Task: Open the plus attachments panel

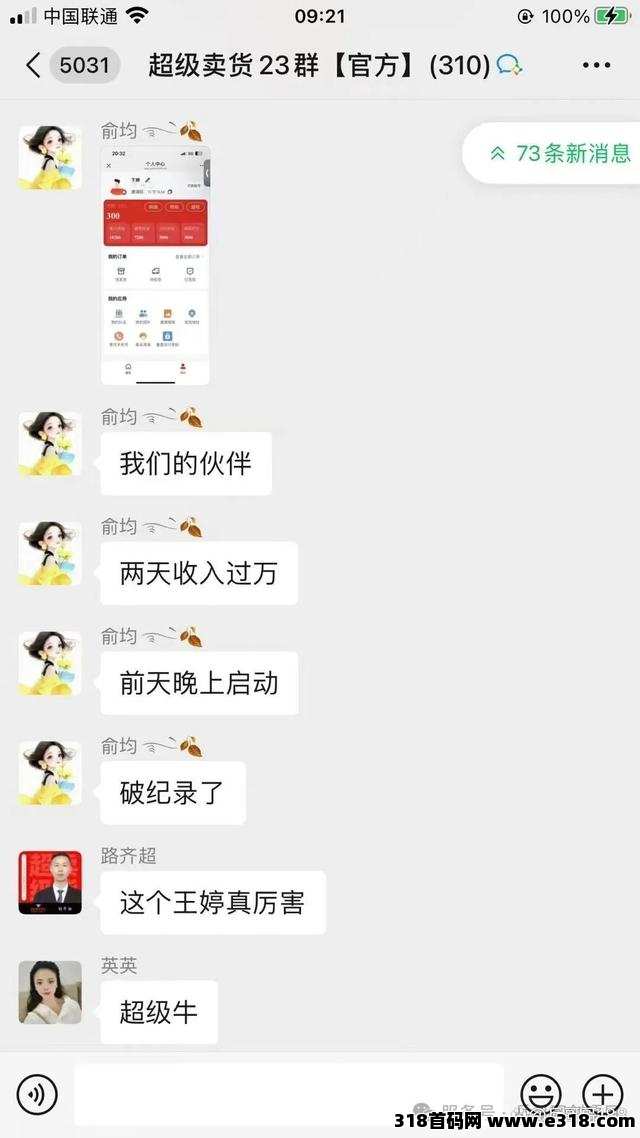Action: (602, 1095)
